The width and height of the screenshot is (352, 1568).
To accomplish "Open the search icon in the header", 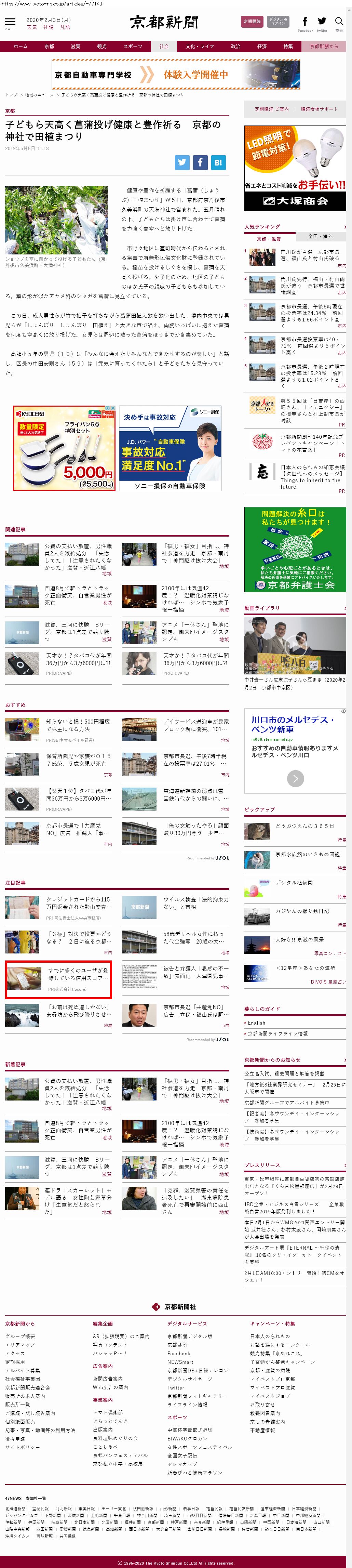I will (339, 23).
